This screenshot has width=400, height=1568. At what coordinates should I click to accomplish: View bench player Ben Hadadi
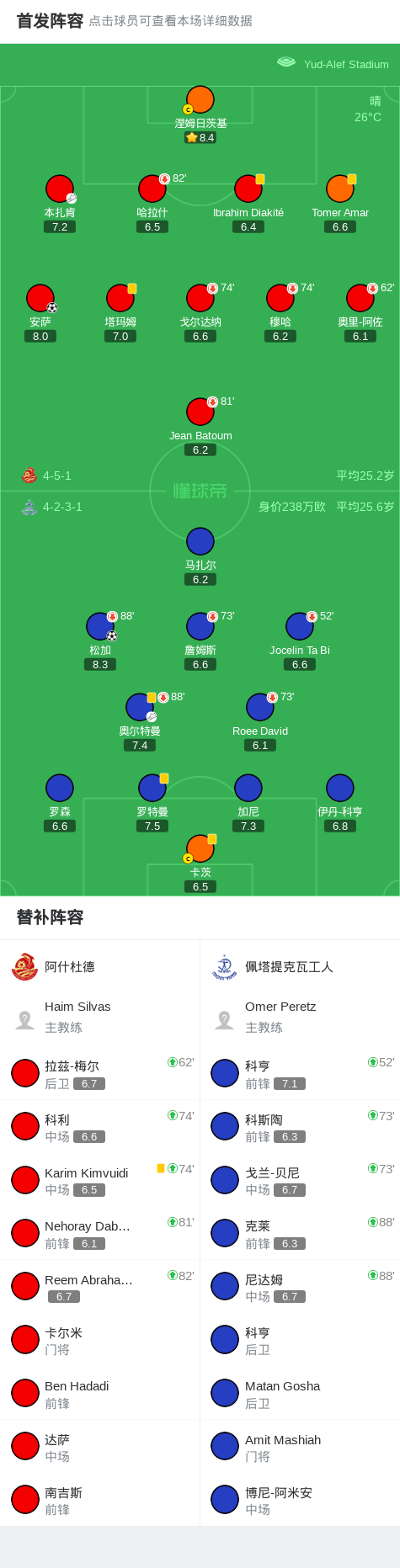[100, 1395]
